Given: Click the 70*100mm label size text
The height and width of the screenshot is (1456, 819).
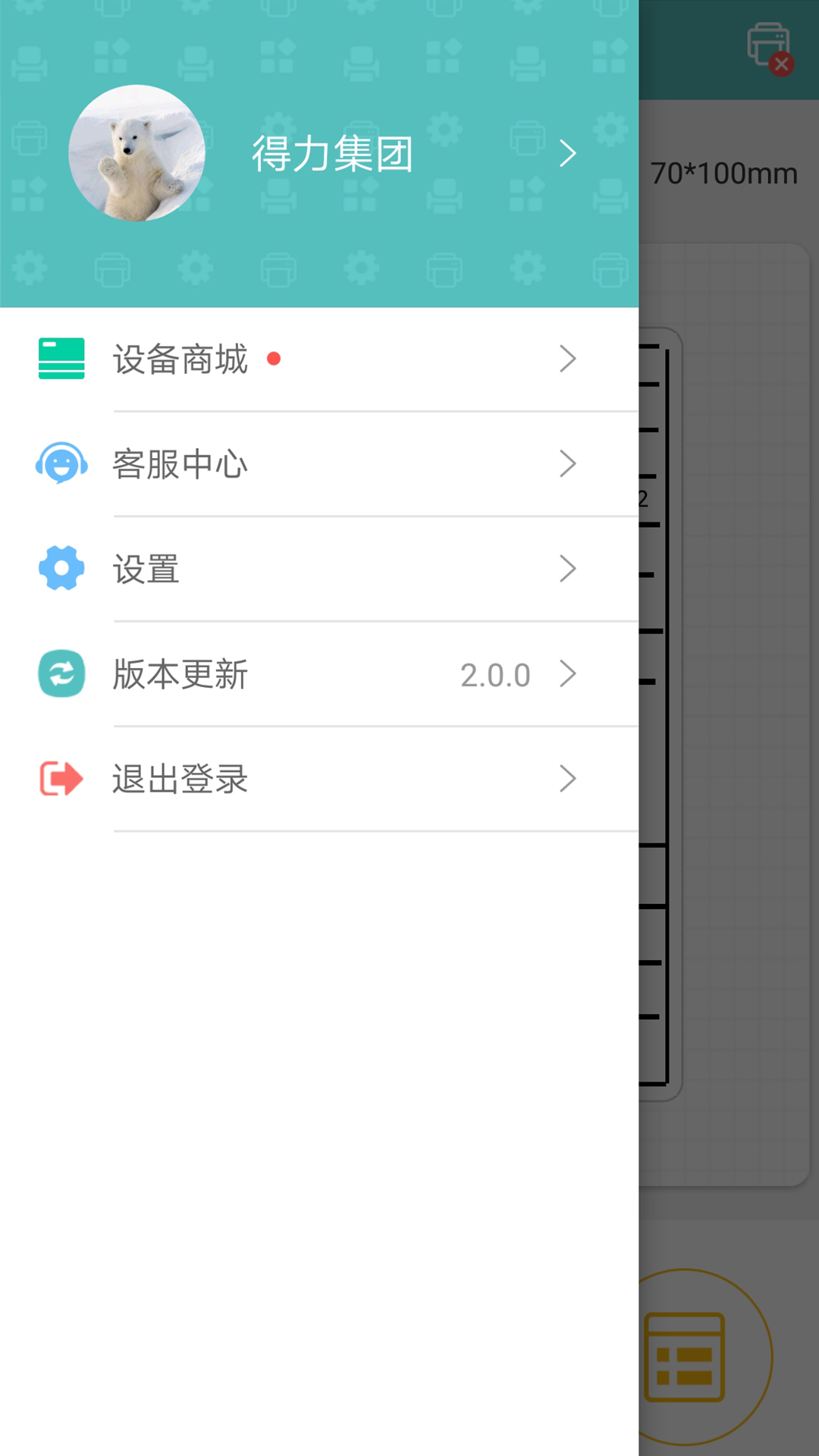Looking at the screenshot, I should pyautogui.click(x=724, y=173).
